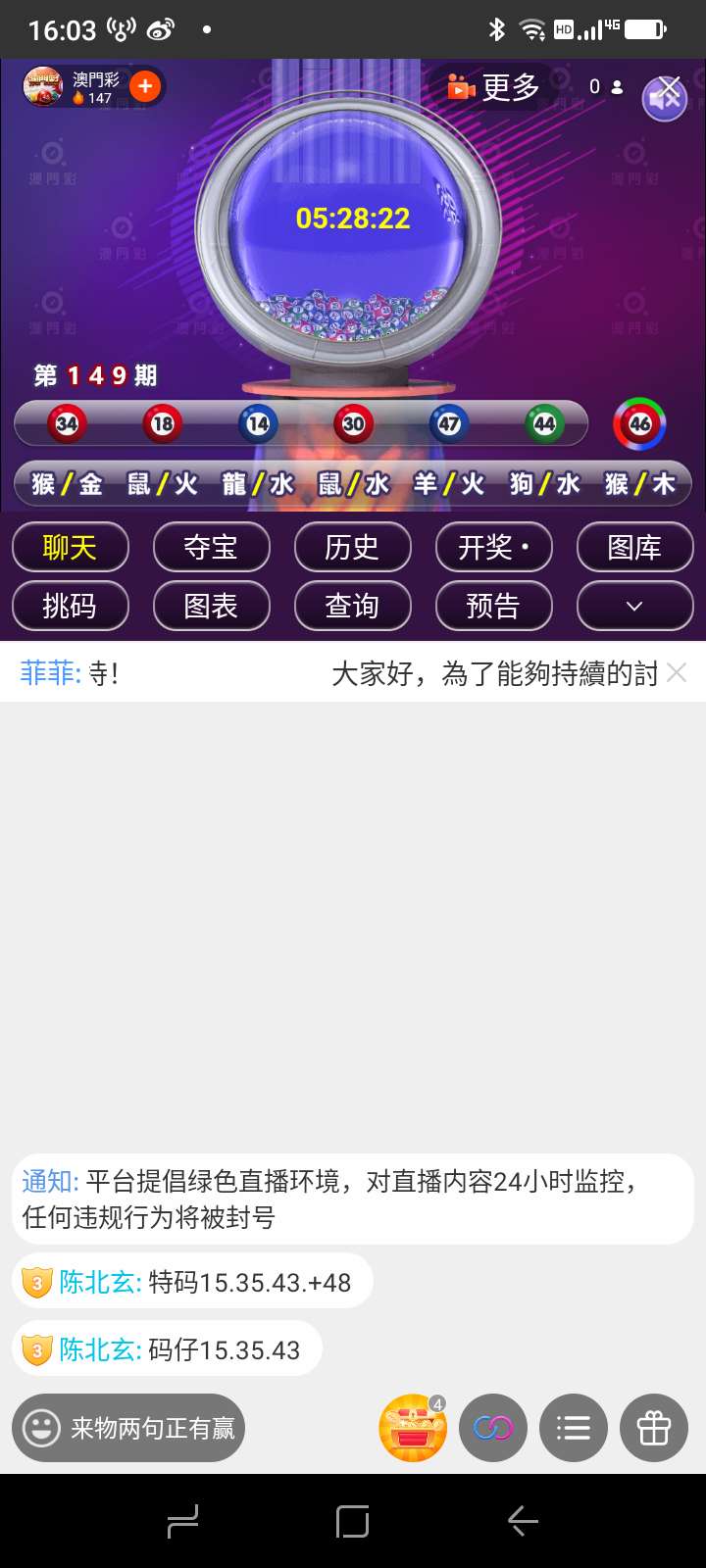
Task: Send a gift via gift icon
Action: click(x=654, y=1428)
